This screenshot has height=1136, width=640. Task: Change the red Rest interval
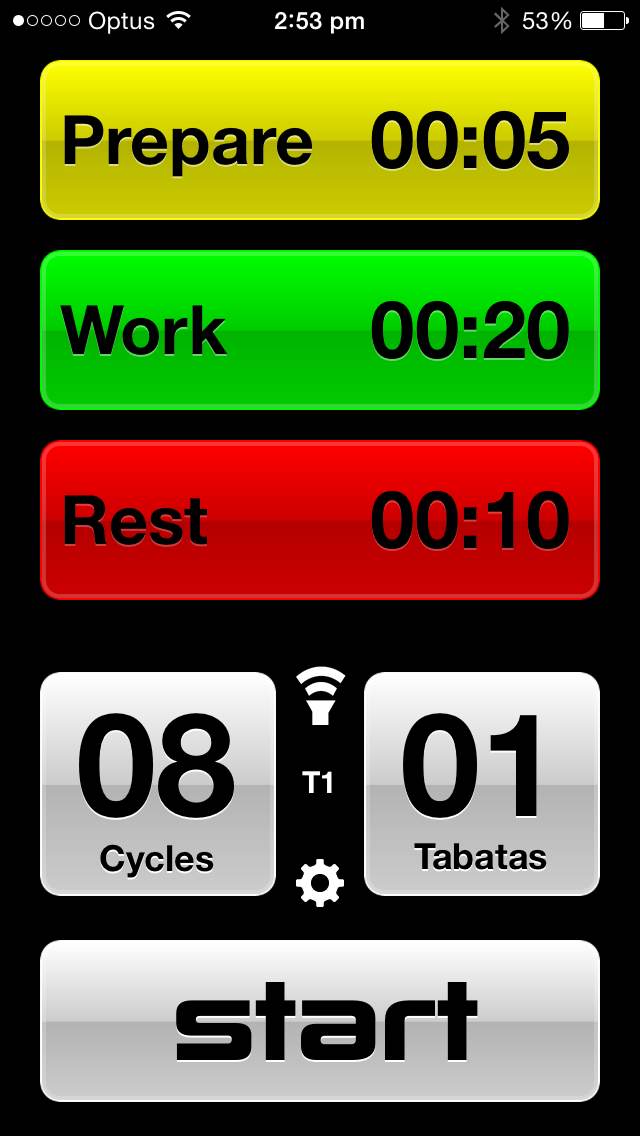tap(320, 520)
